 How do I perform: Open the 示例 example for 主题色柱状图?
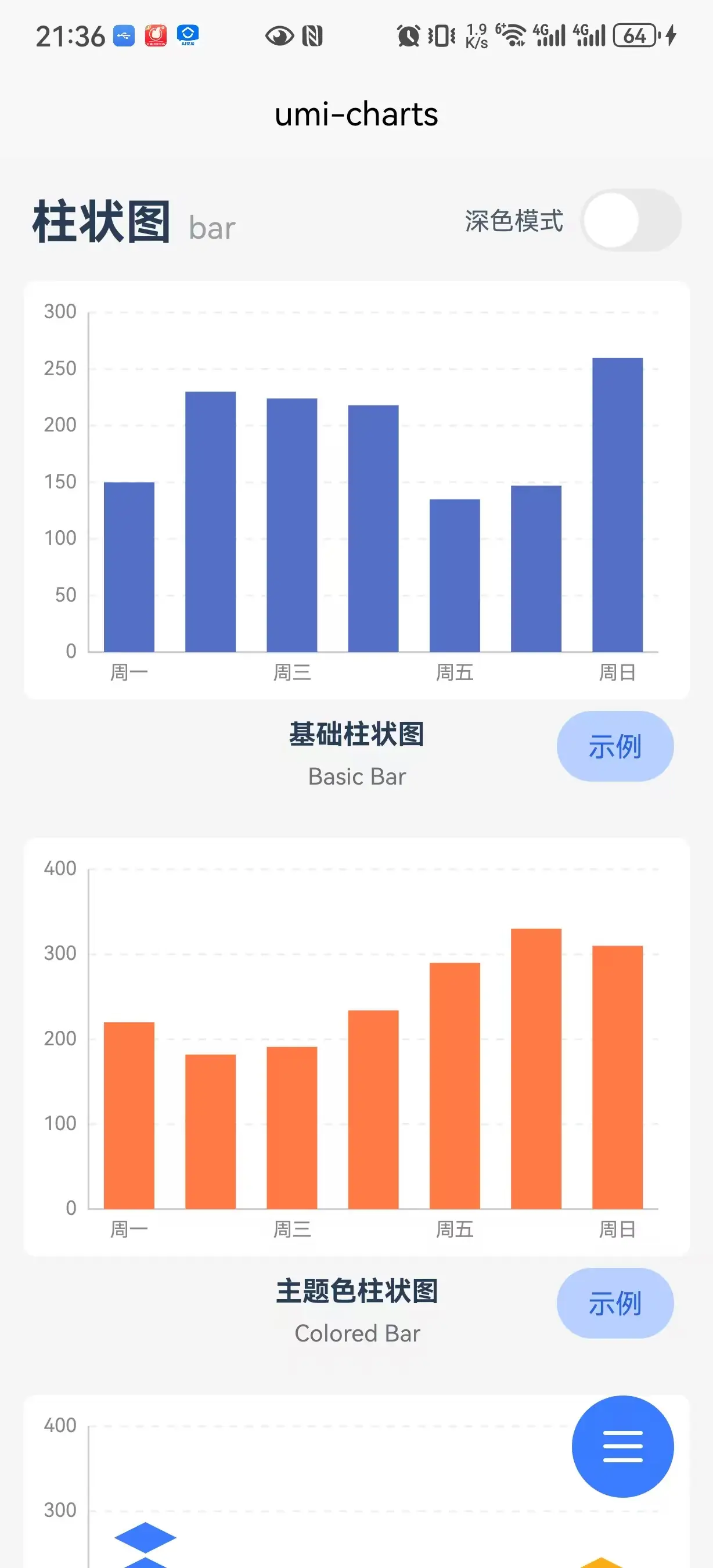(615, 1303)
